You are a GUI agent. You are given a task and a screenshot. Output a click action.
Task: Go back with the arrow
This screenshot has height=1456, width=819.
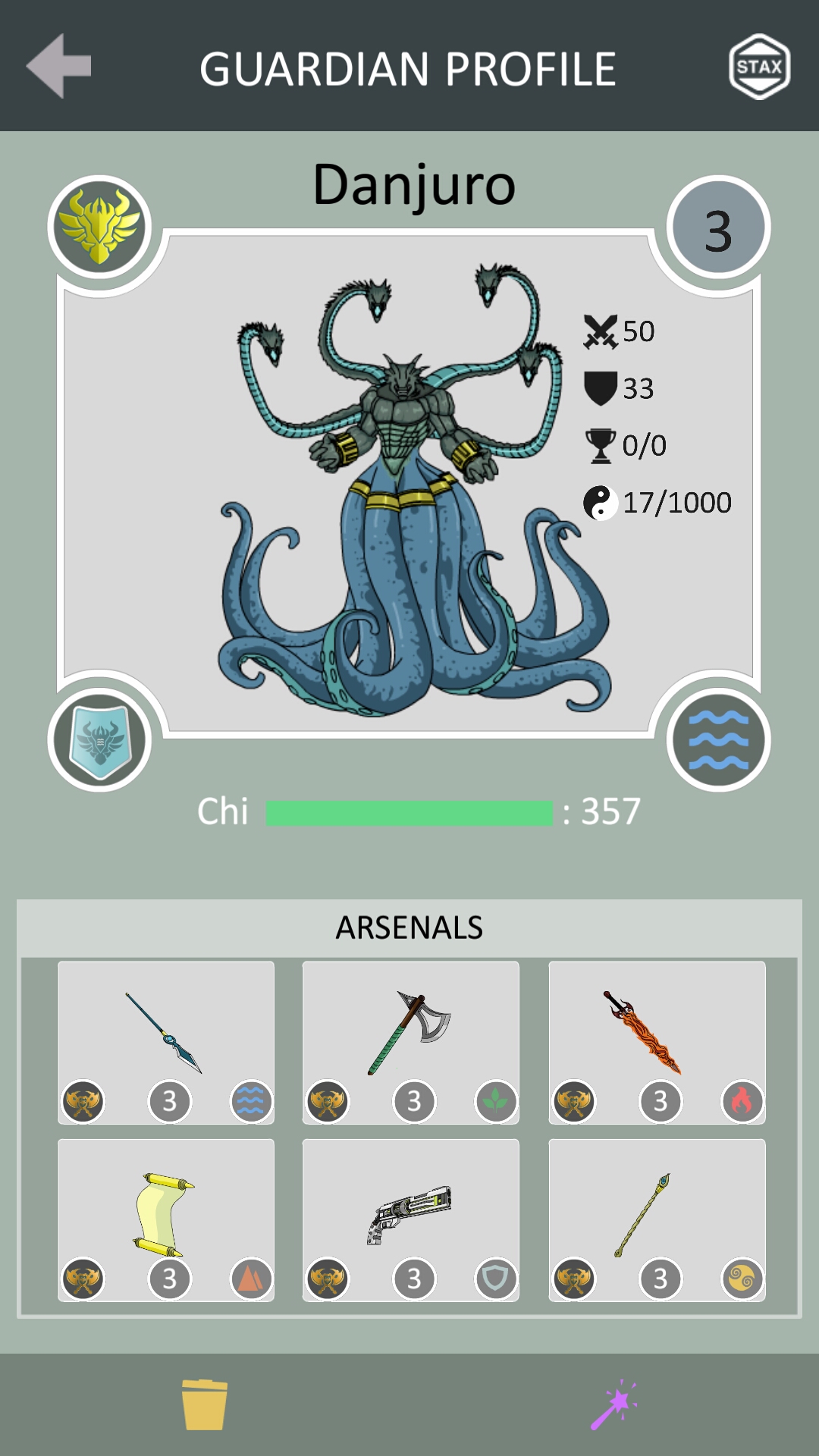pyautogui.click(x=59, y=66)
